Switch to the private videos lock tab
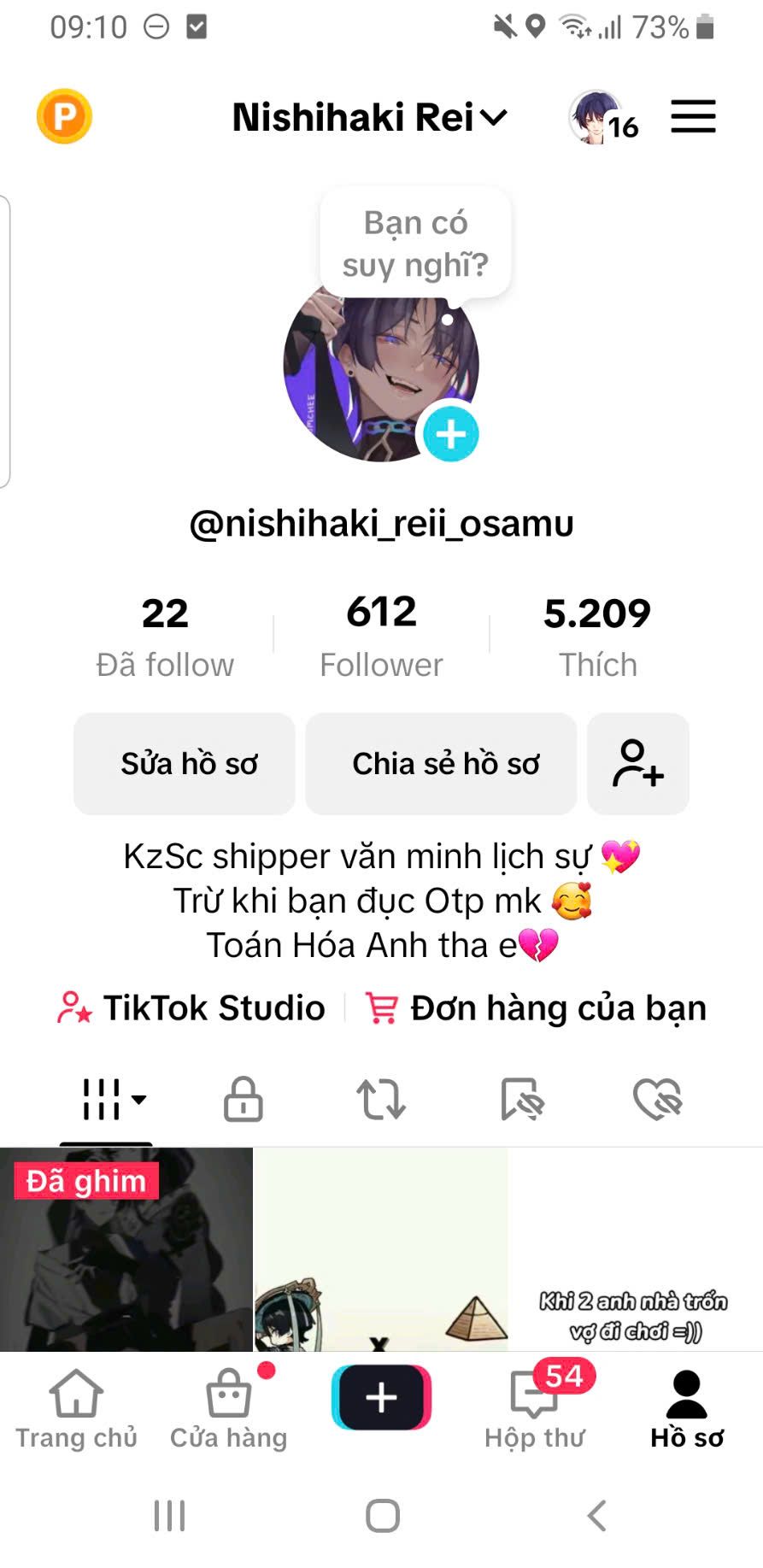 (x=244, y=1099)
